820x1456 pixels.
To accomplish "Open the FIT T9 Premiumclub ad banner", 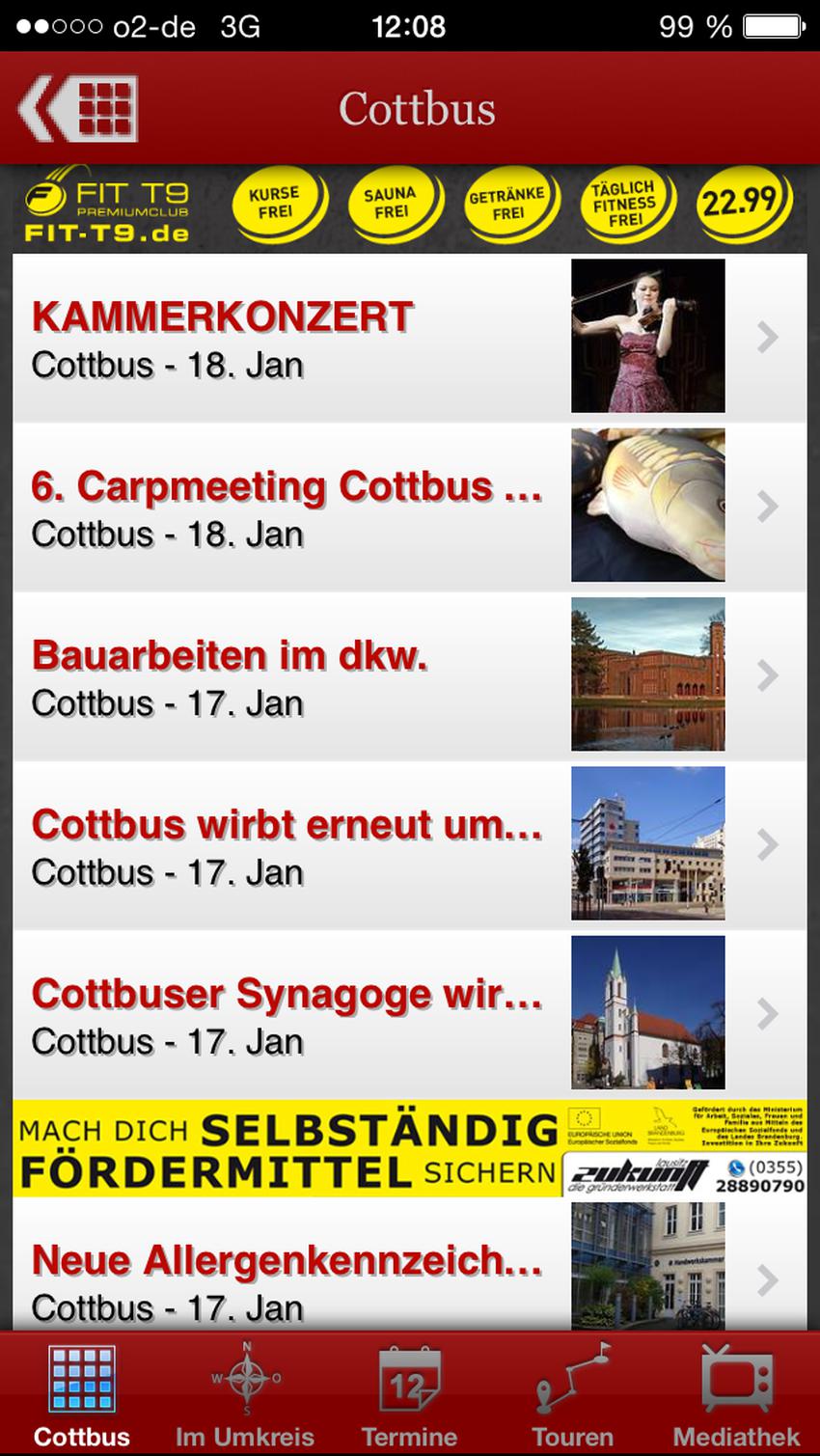I will [409, 206].
